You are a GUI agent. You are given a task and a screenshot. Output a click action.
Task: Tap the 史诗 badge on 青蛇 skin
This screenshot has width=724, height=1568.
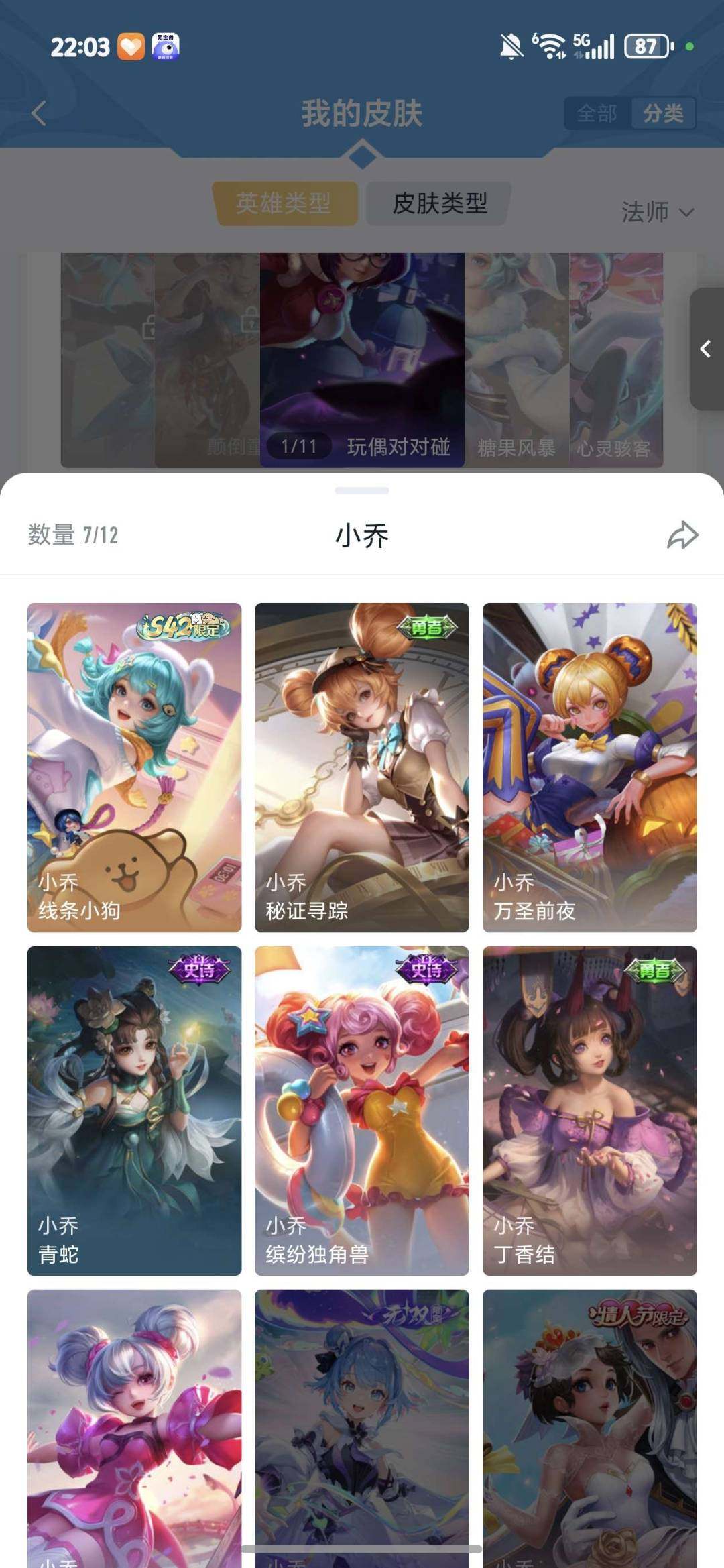199,969
